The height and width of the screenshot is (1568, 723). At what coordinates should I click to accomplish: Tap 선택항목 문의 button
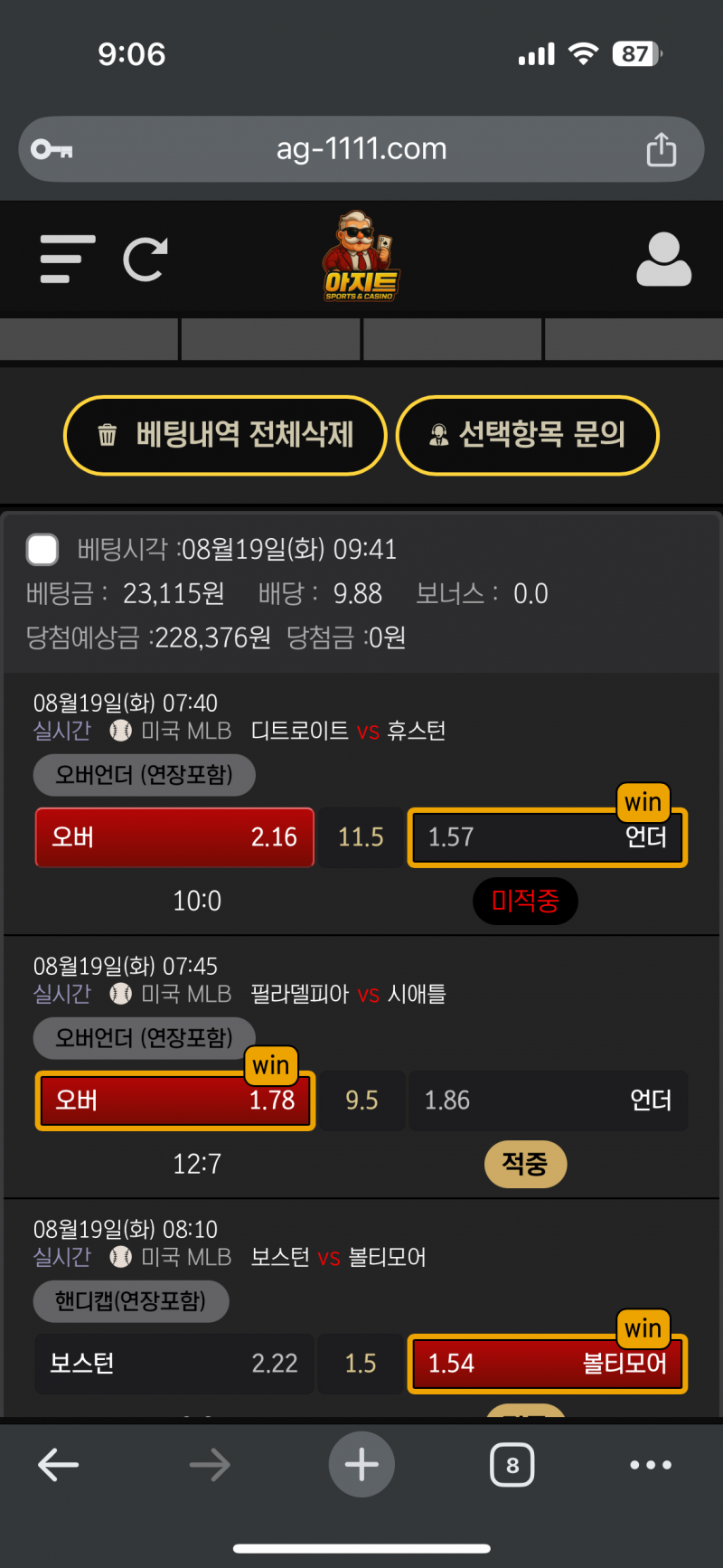527,435
